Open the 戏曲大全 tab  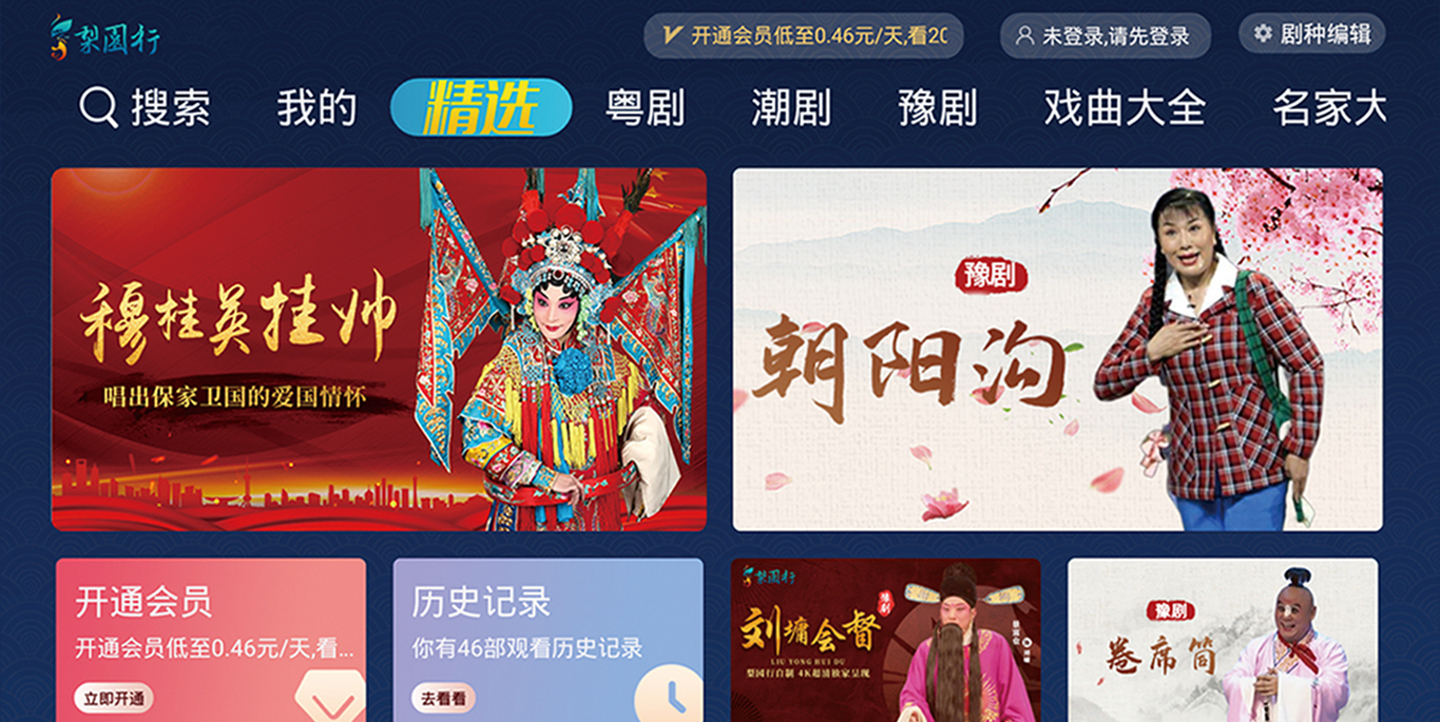1124,108
